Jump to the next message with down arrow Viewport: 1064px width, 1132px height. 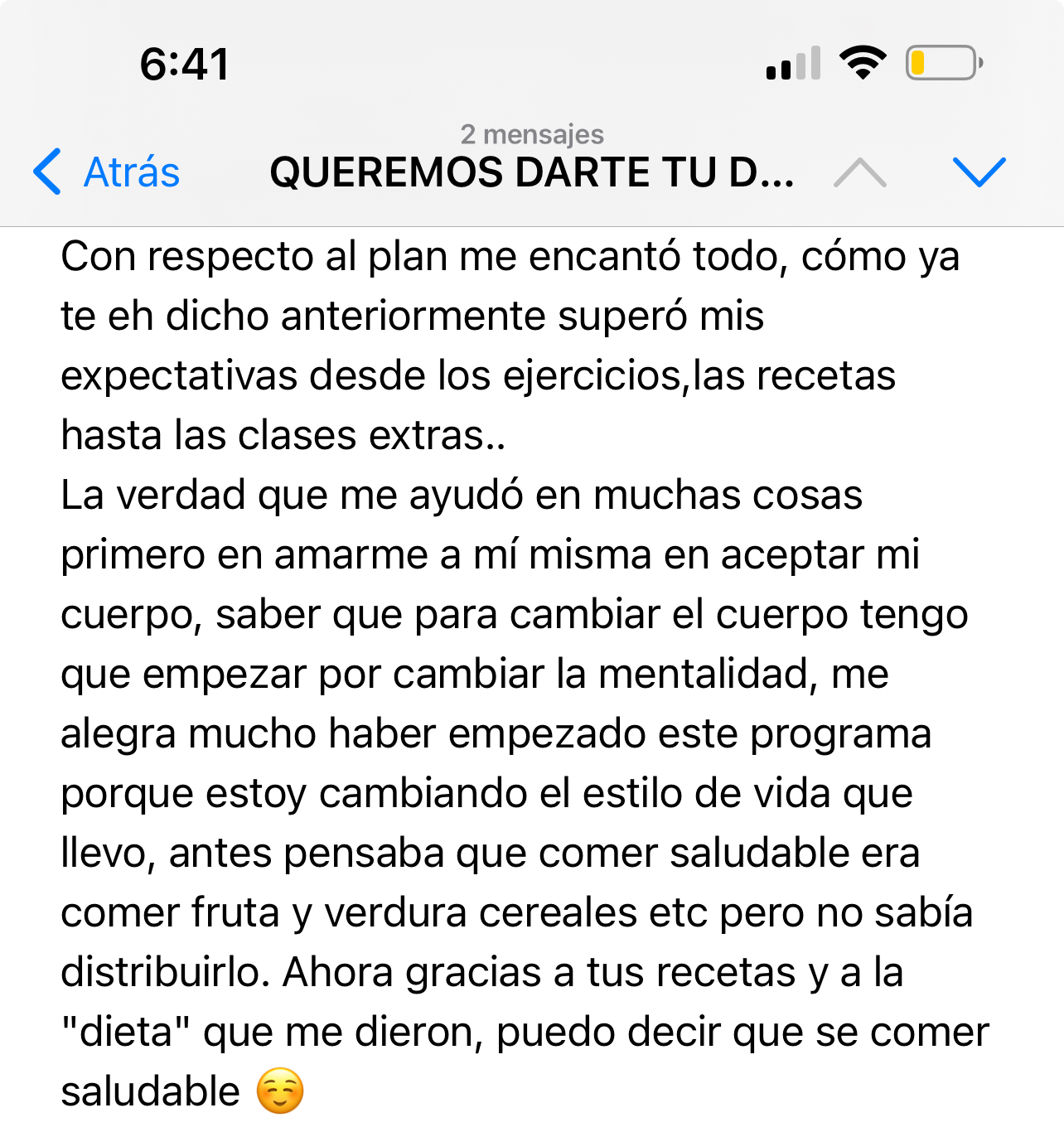click(979, 172)
